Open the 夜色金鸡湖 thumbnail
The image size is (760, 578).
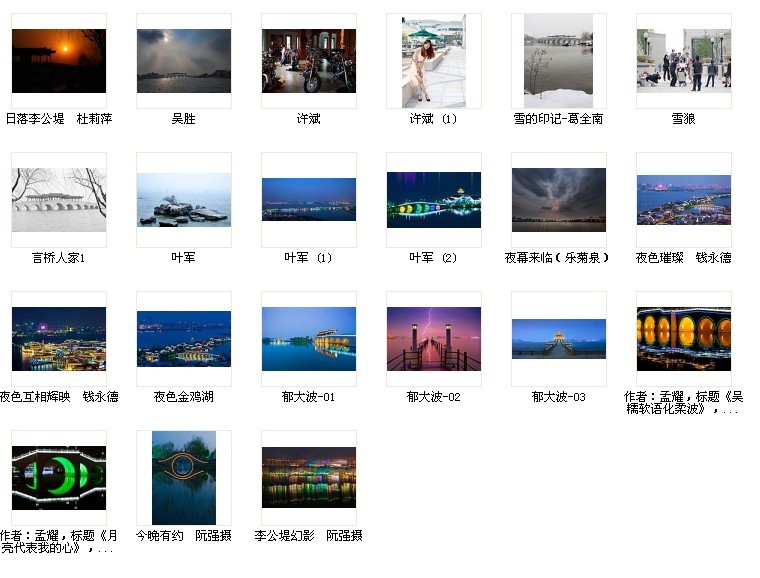coord(184,339)
